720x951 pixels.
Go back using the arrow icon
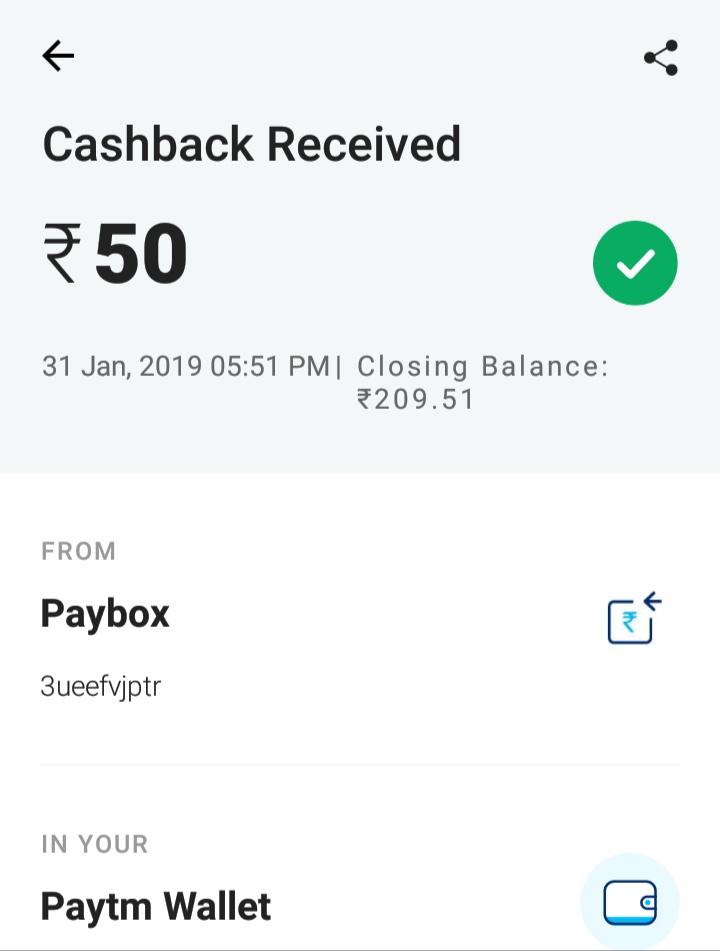tap(58, 57)
